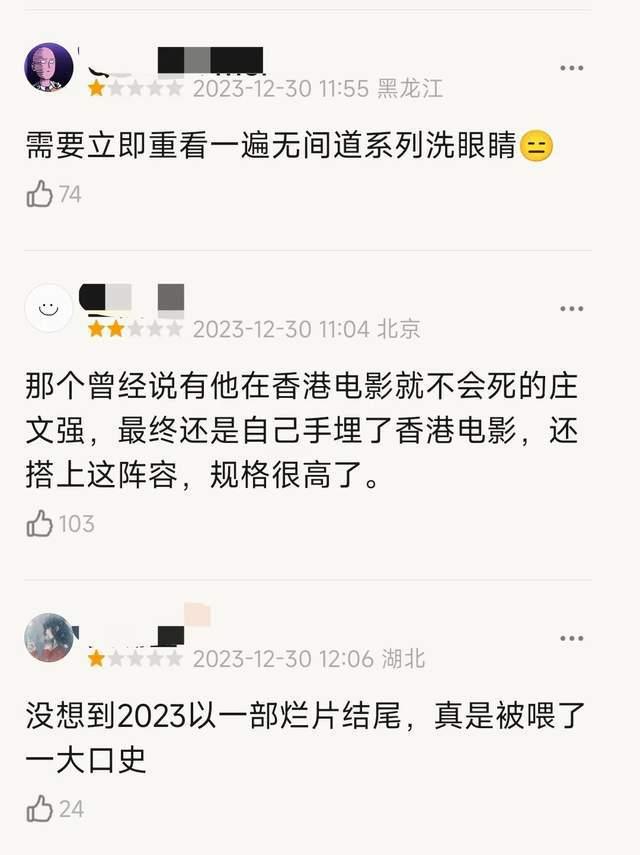Open overflow menu on the 湖北 review
This screenshot has width=640, height=855.
[571, 638]
